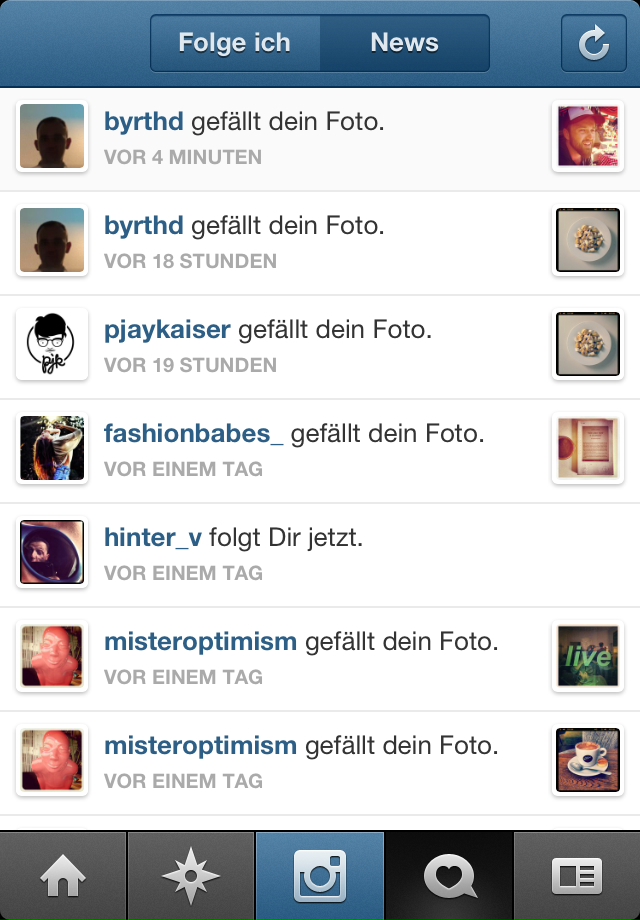Image resolution: width=640 pixels, height=920 pixels.
Task: Open pjaykaiser's profile link
Action: (x=167, y=330)
